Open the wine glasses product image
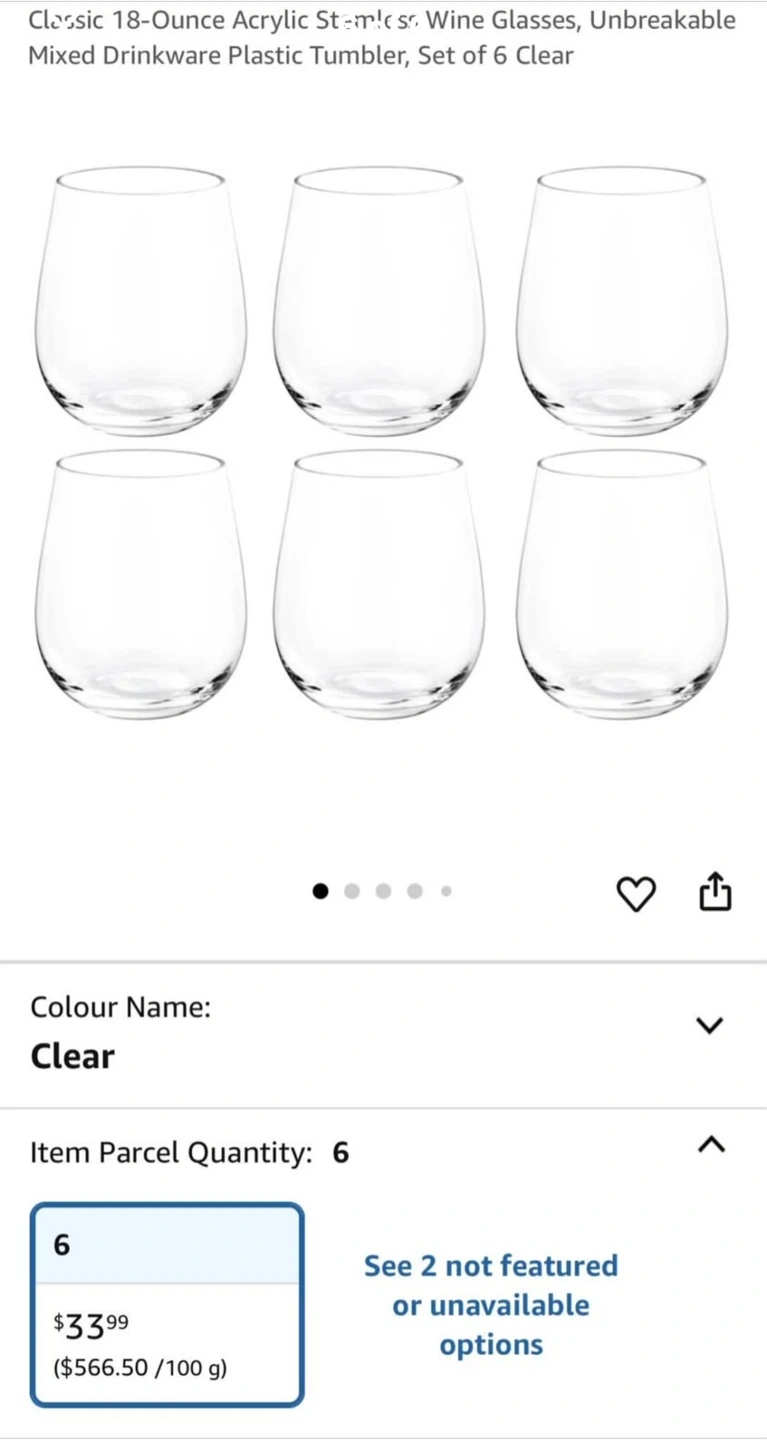This screenshot has width=767, height=1440. (382, 440)
